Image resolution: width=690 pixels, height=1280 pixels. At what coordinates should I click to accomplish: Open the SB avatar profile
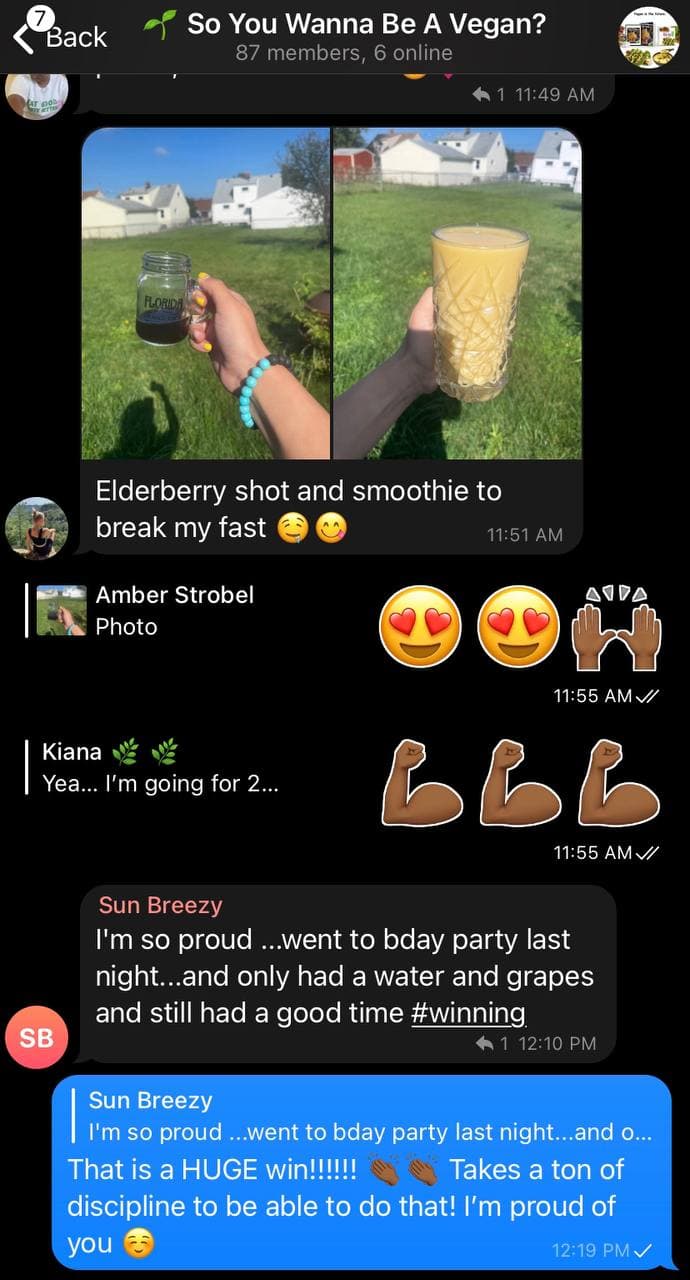[37, 1038]
